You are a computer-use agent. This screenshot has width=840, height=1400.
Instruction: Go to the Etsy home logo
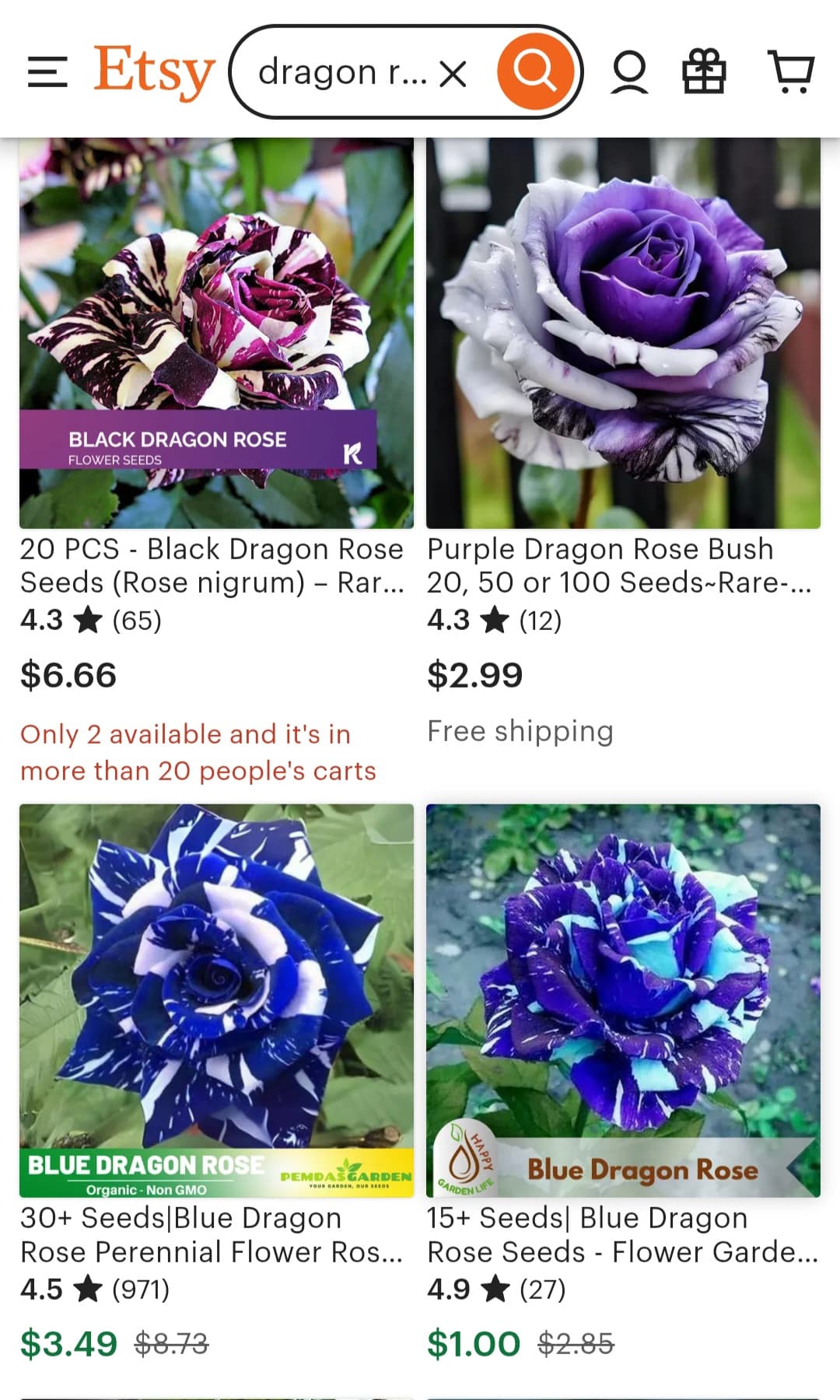point(154,72)
